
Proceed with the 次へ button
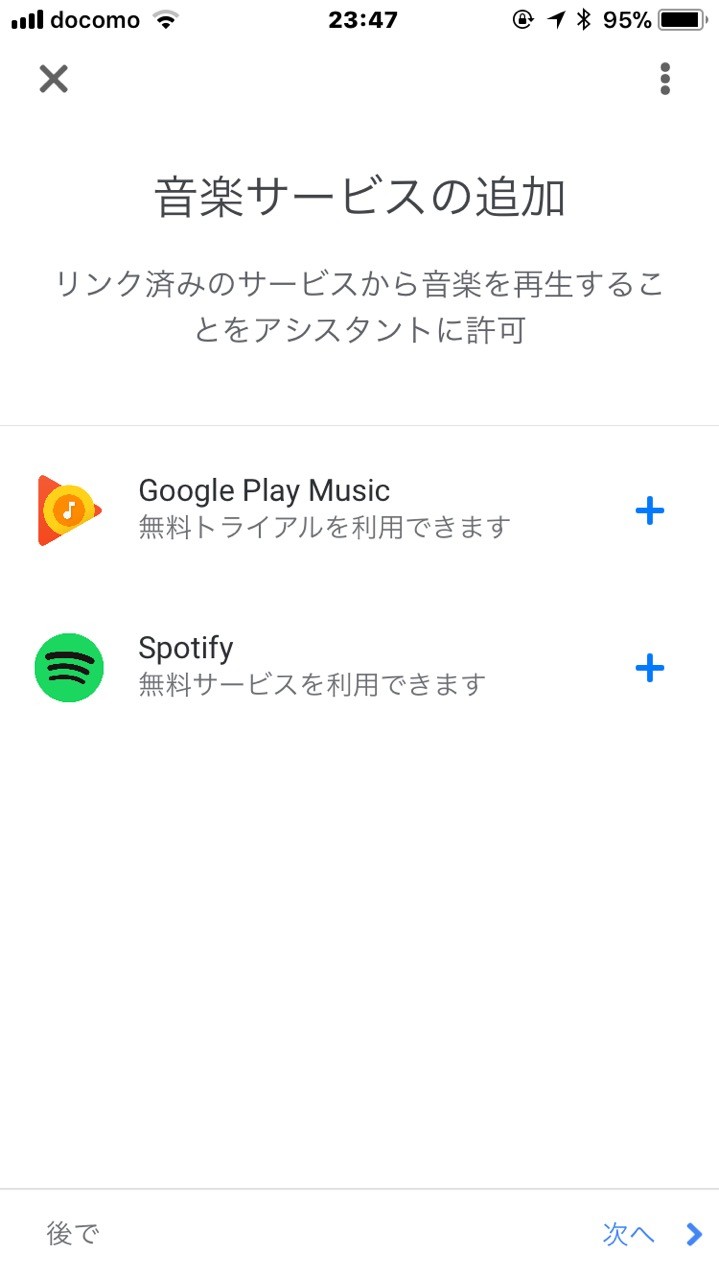652,1234
